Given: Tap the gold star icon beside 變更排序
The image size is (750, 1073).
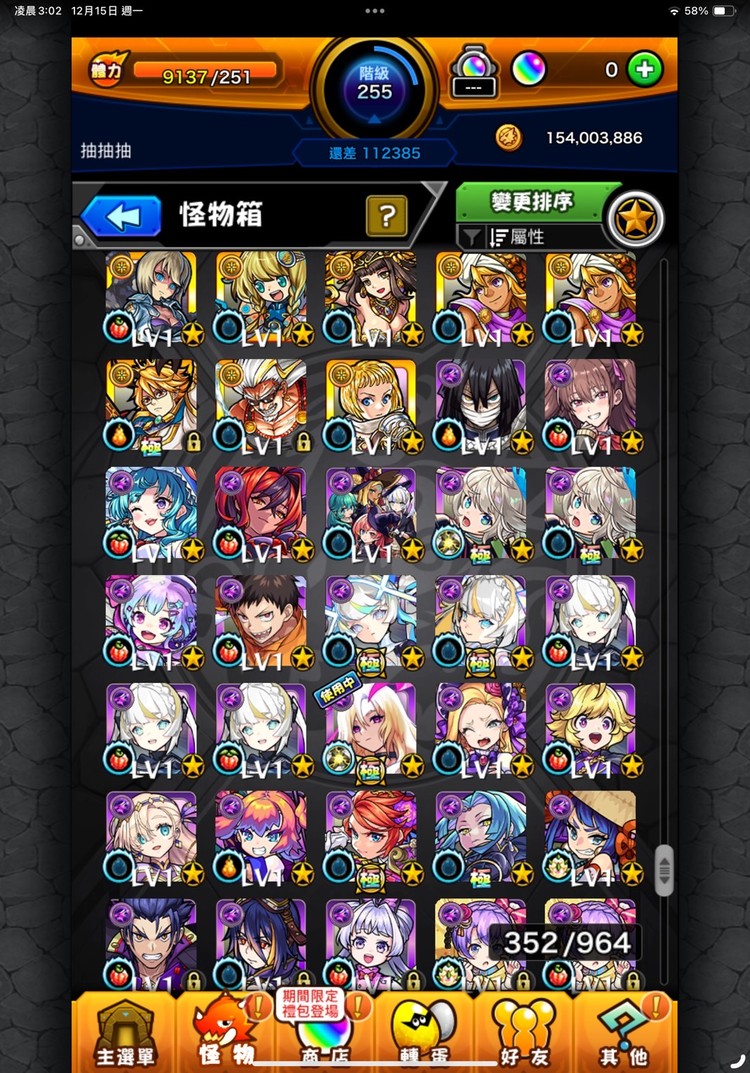Looking at the screenshot, I should coord(637,218).
